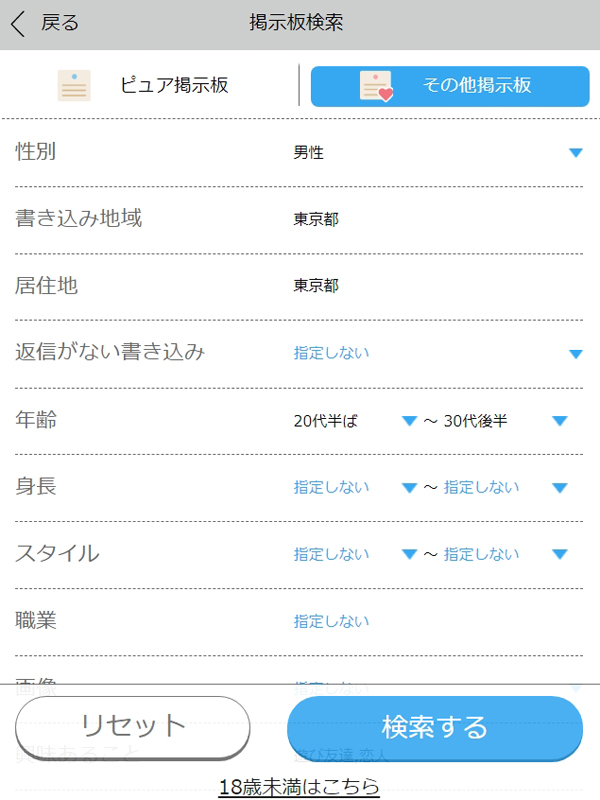Open the 18歳未満はこちら link

point(299,787)
